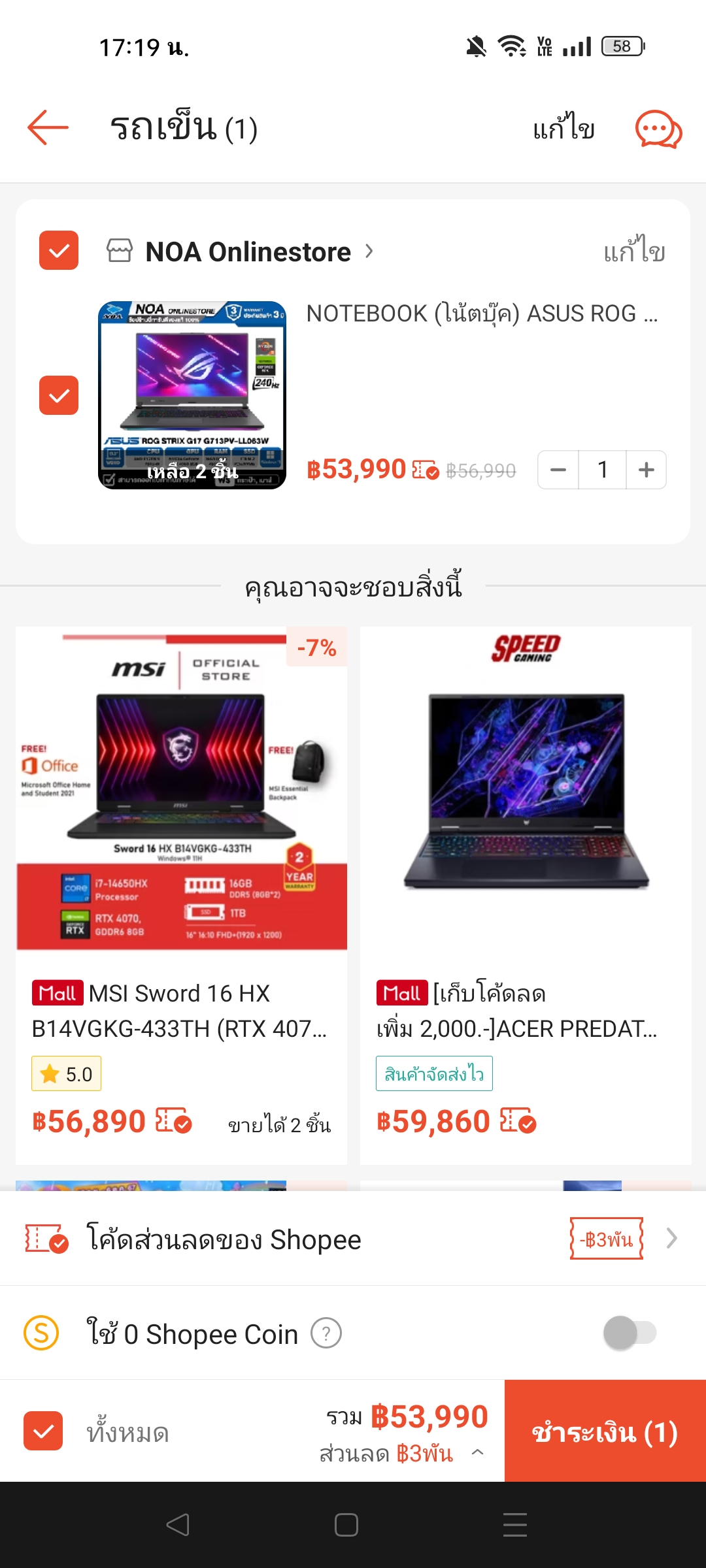Tap แก้ไข in the top app bar
Viewport: 706px width, 1568px height.
point(563,128)
